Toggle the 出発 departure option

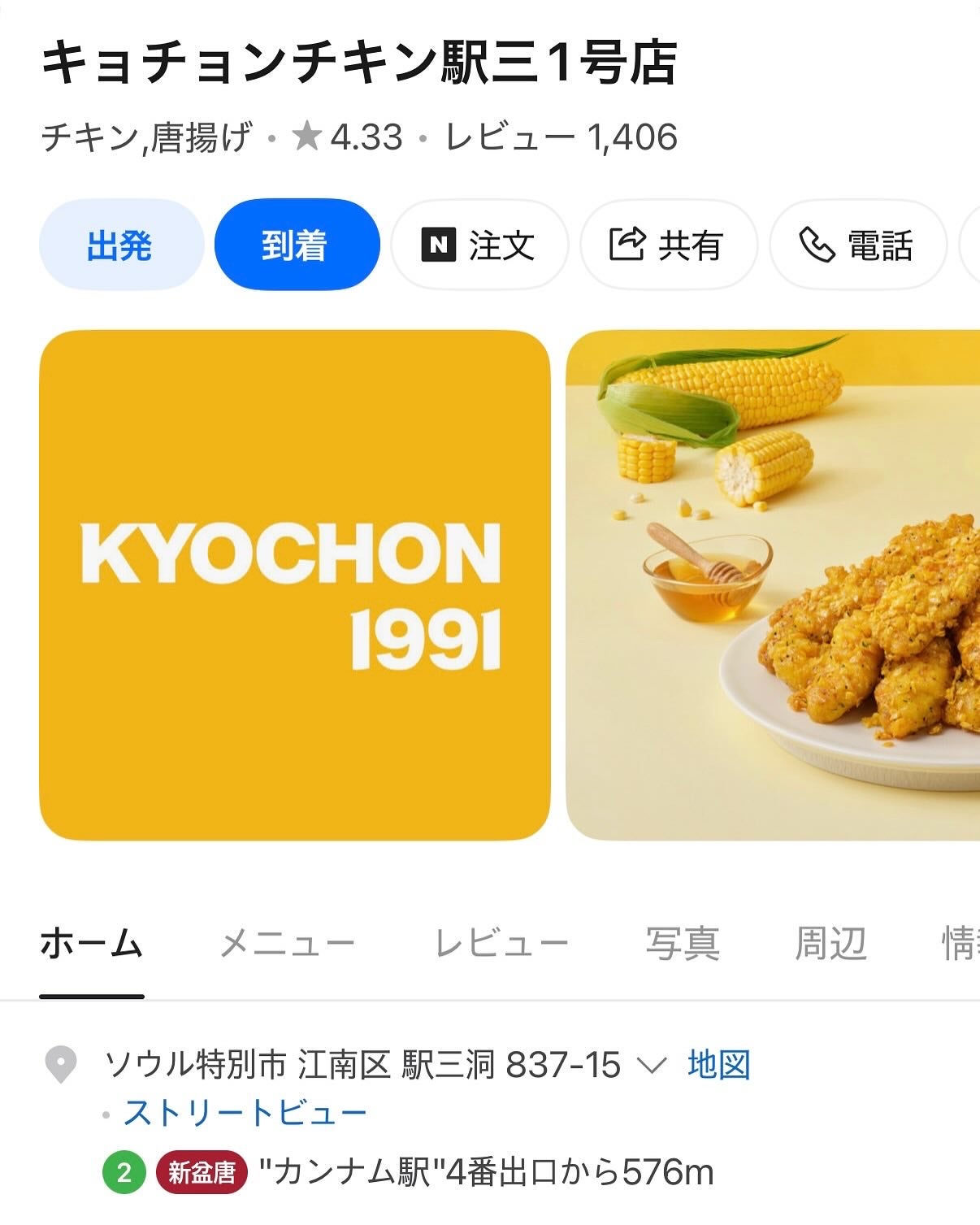[119, 245]
